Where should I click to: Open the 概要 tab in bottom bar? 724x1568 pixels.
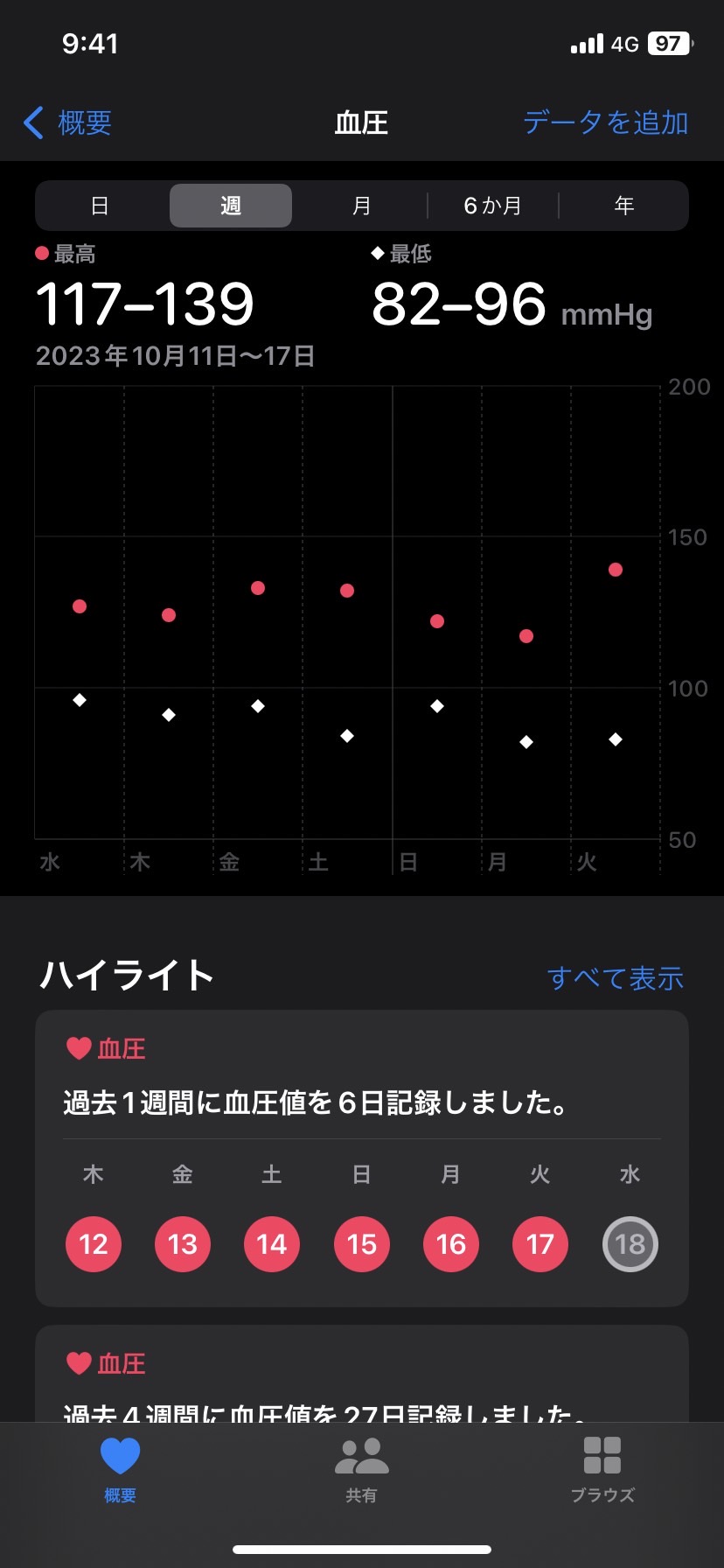(x=121, y=1470)
